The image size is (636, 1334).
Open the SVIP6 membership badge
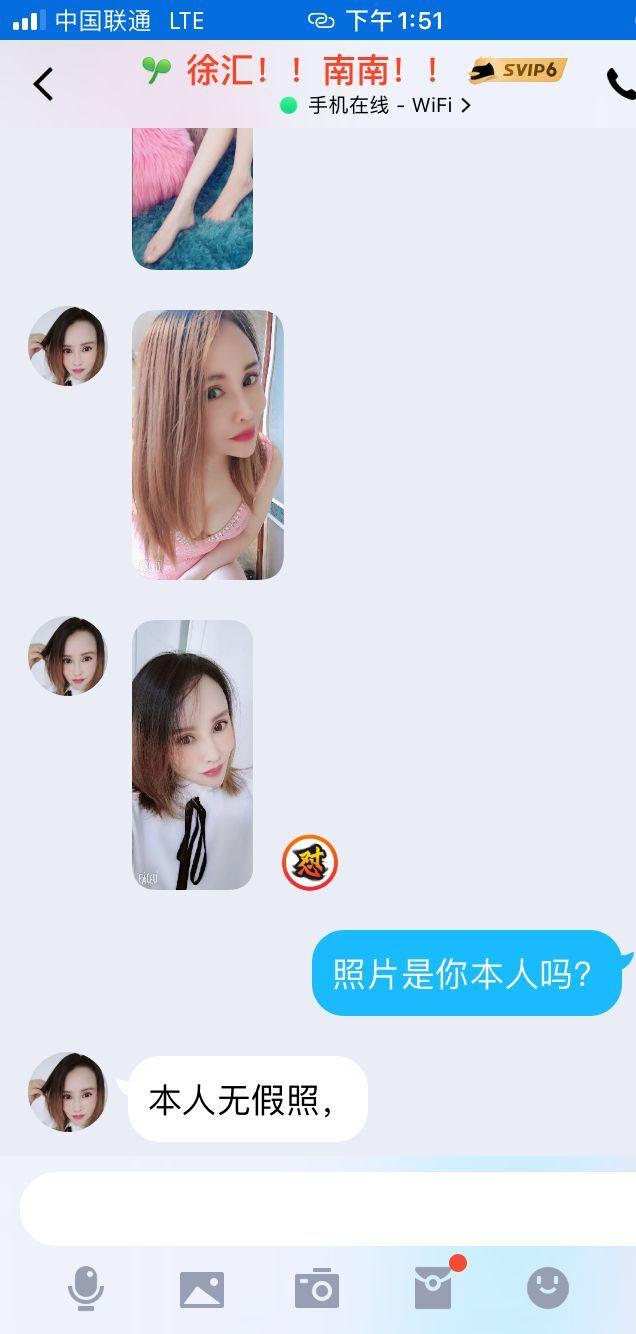coord(518,70)
